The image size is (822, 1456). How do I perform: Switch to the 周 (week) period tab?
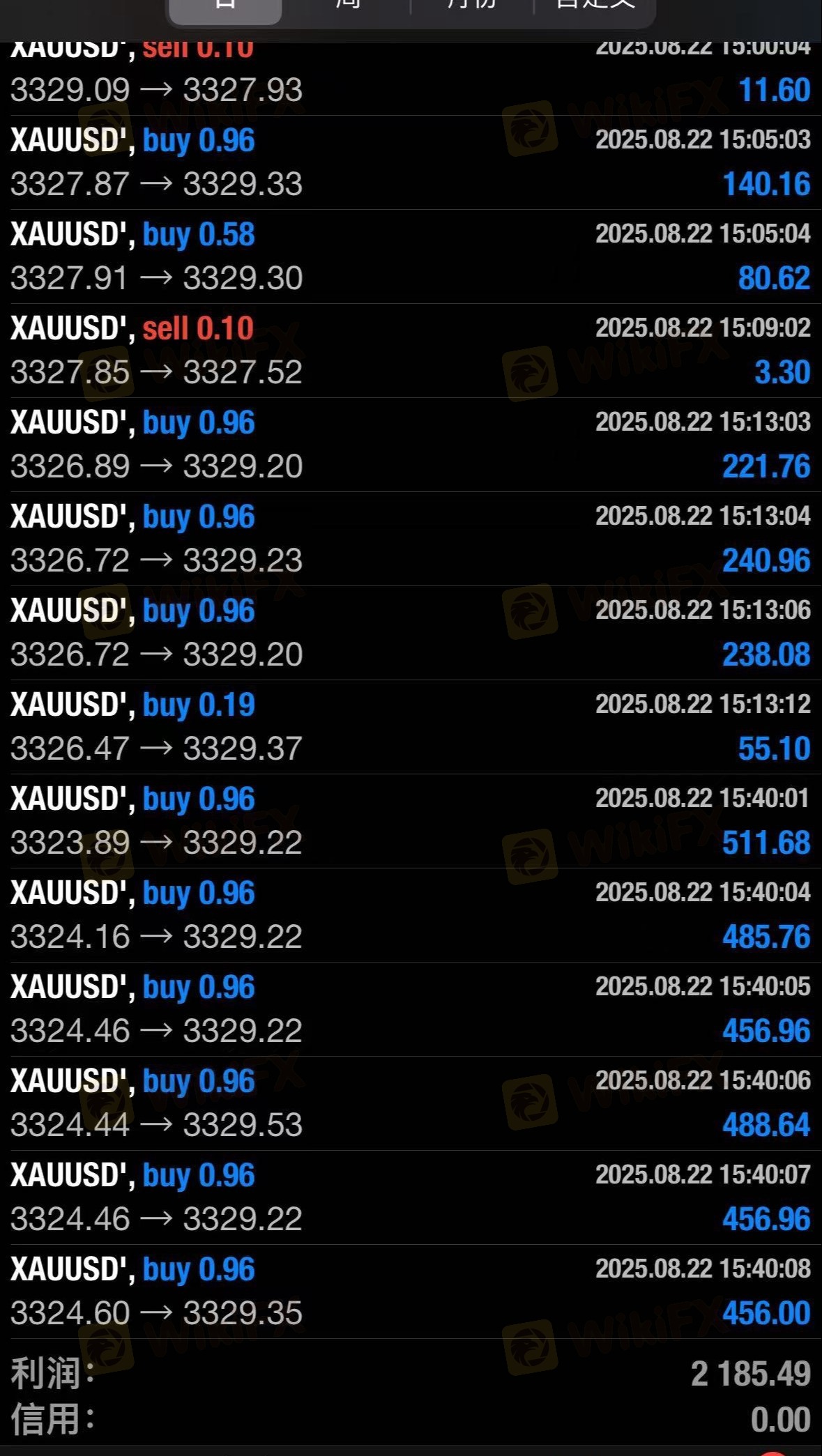[347, 8]
